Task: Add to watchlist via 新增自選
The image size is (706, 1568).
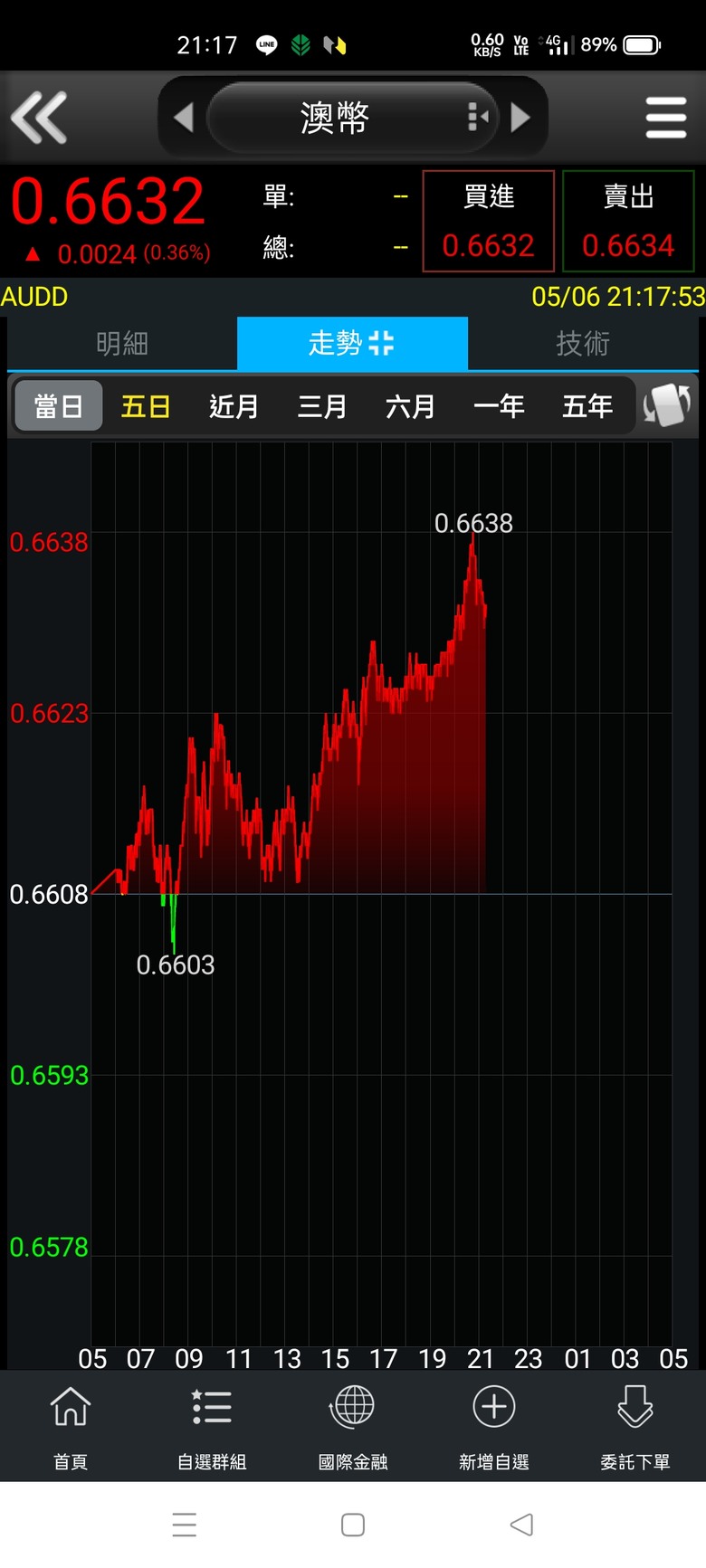Action: tap(494, 1427)
